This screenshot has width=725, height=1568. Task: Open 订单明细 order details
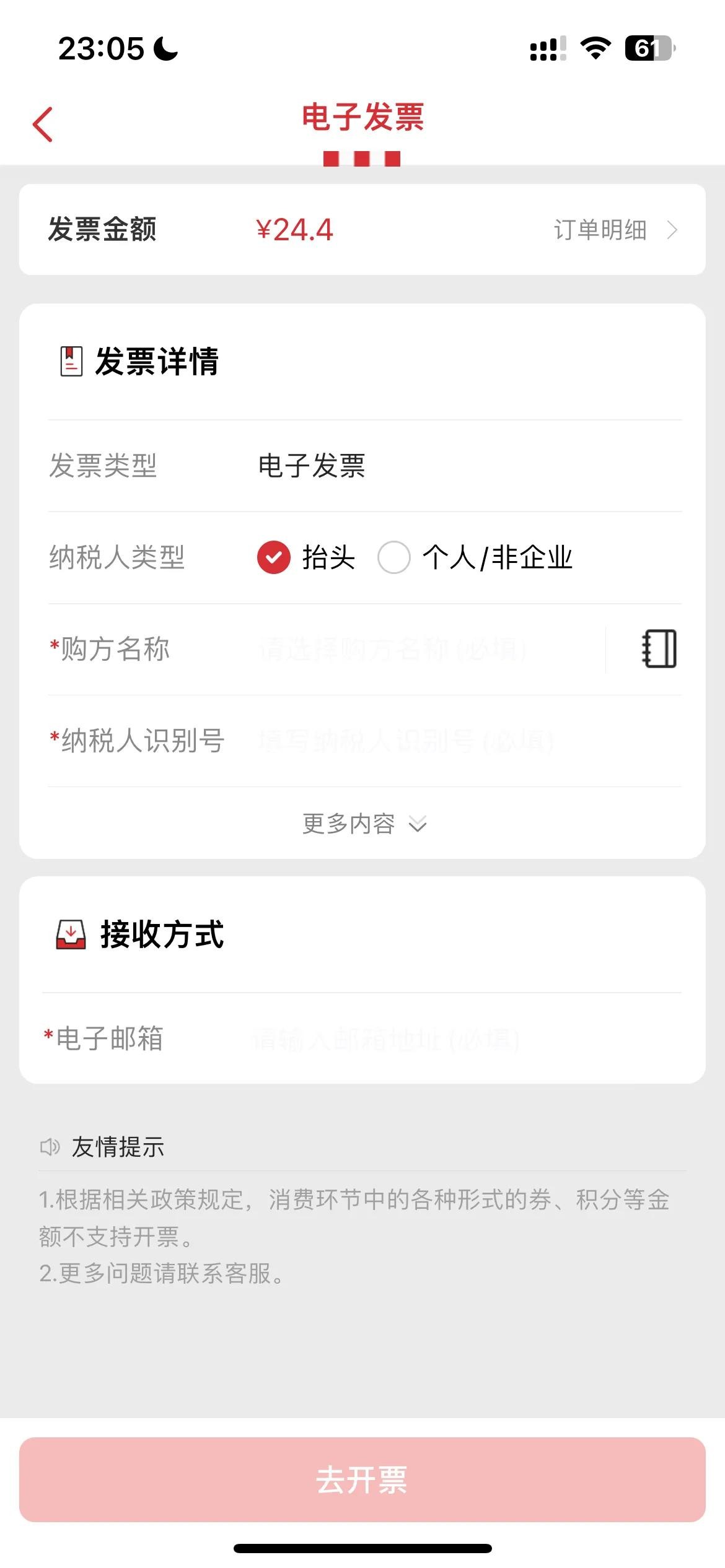(614, 230)
